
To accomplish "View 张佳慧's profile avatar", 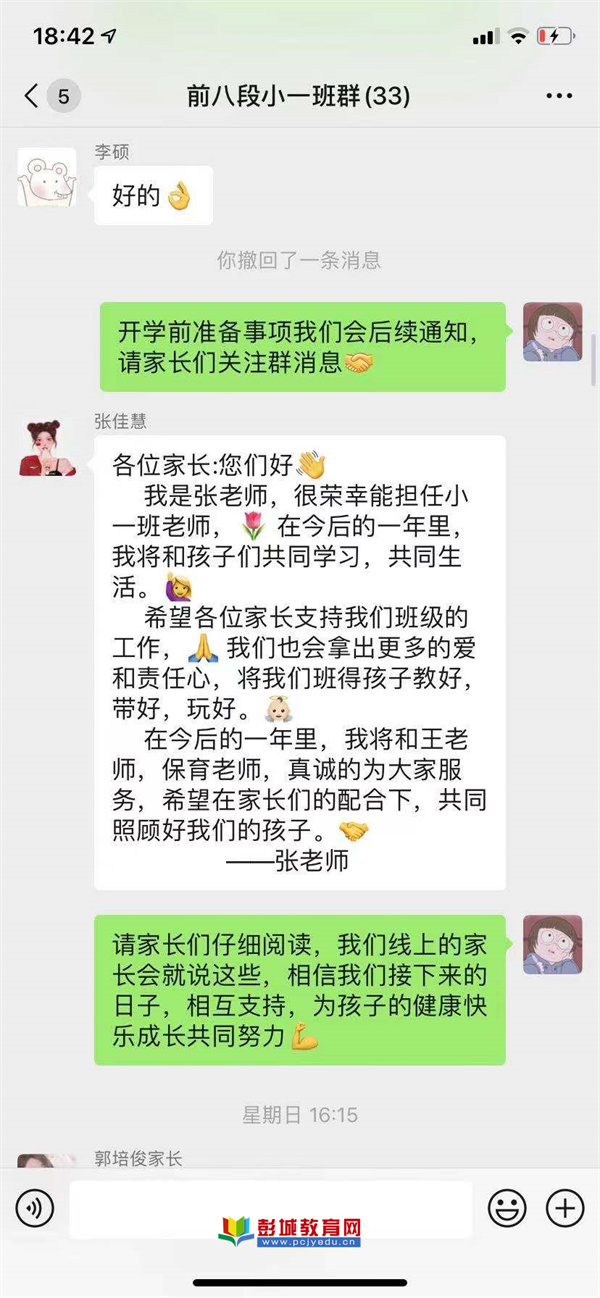I will point(47,446).
